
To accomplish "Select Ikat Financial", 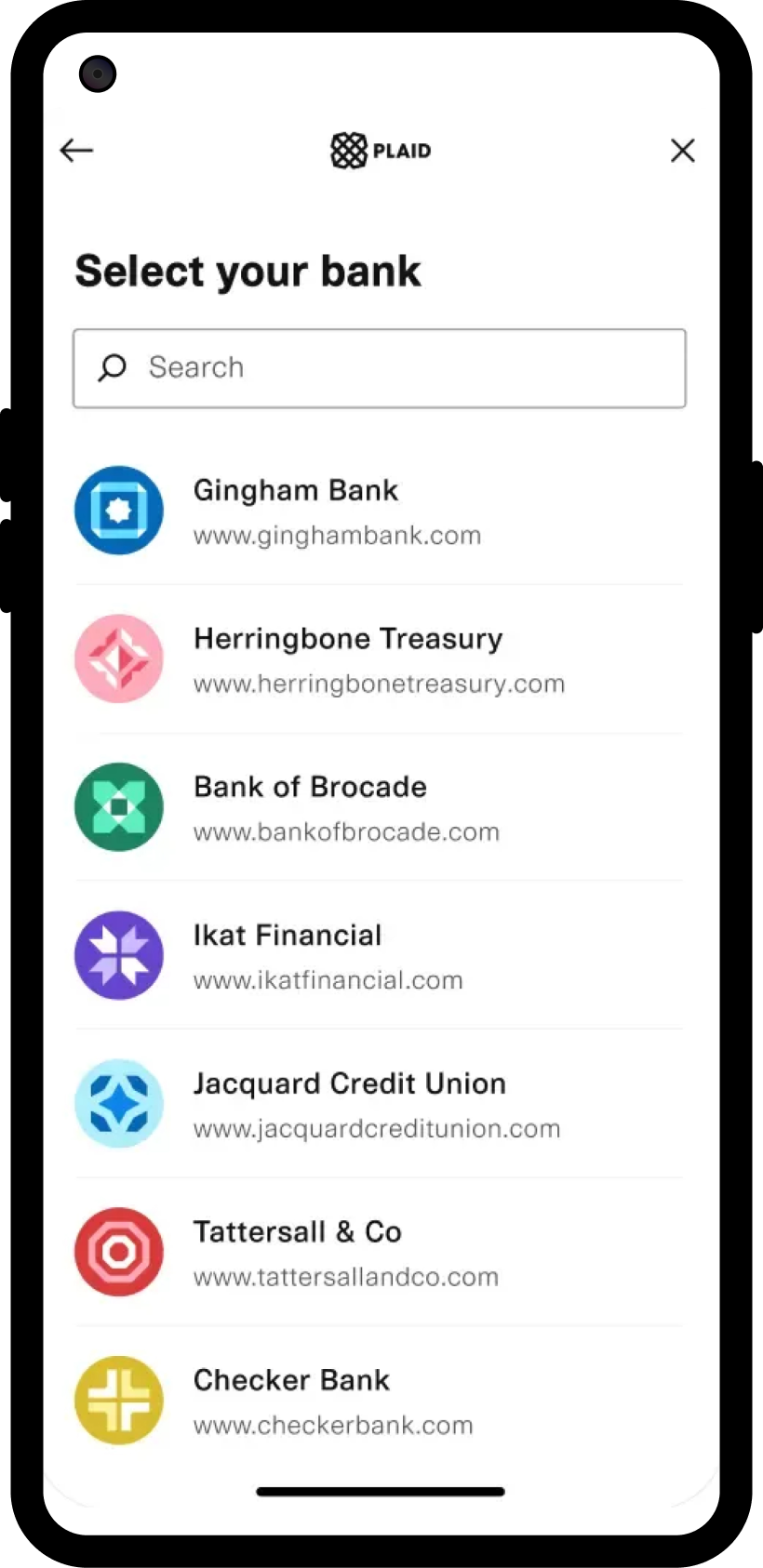I will click(380, 956).
